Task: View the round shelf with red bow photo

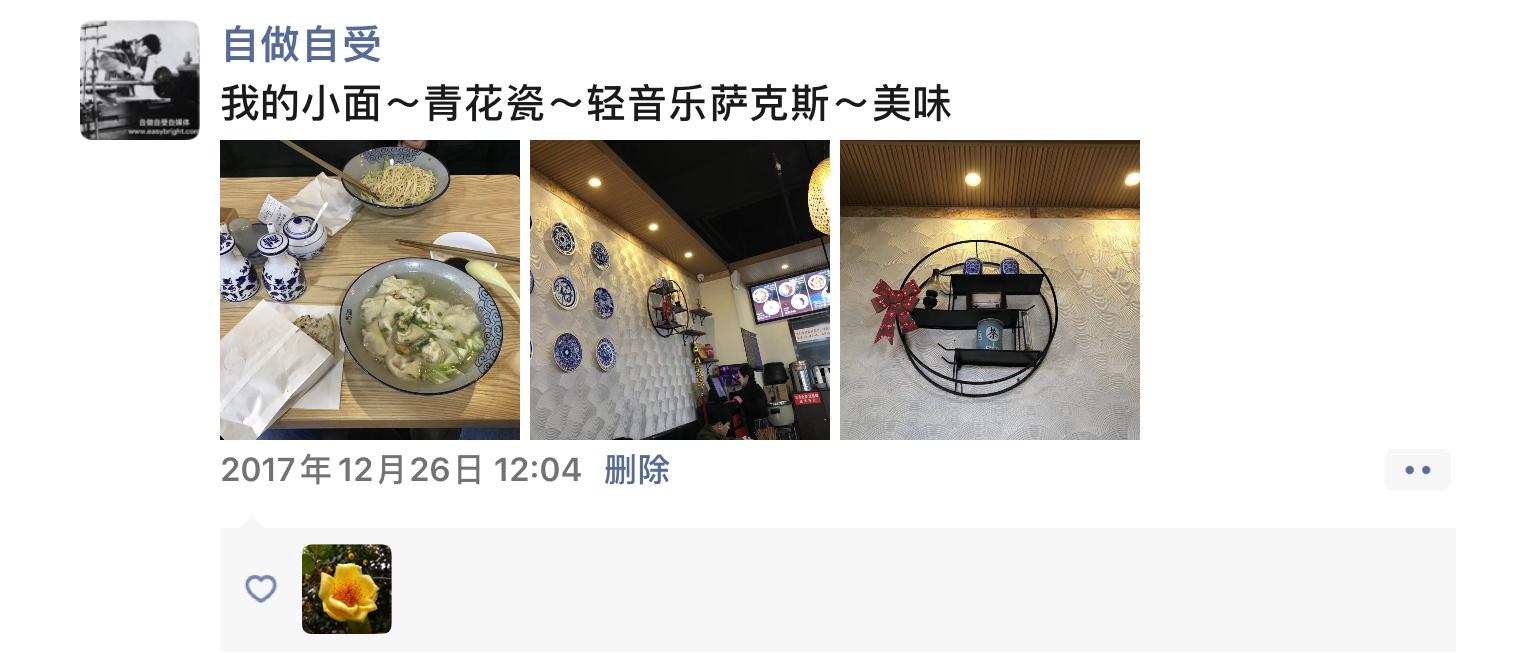Action: [989, 290]
